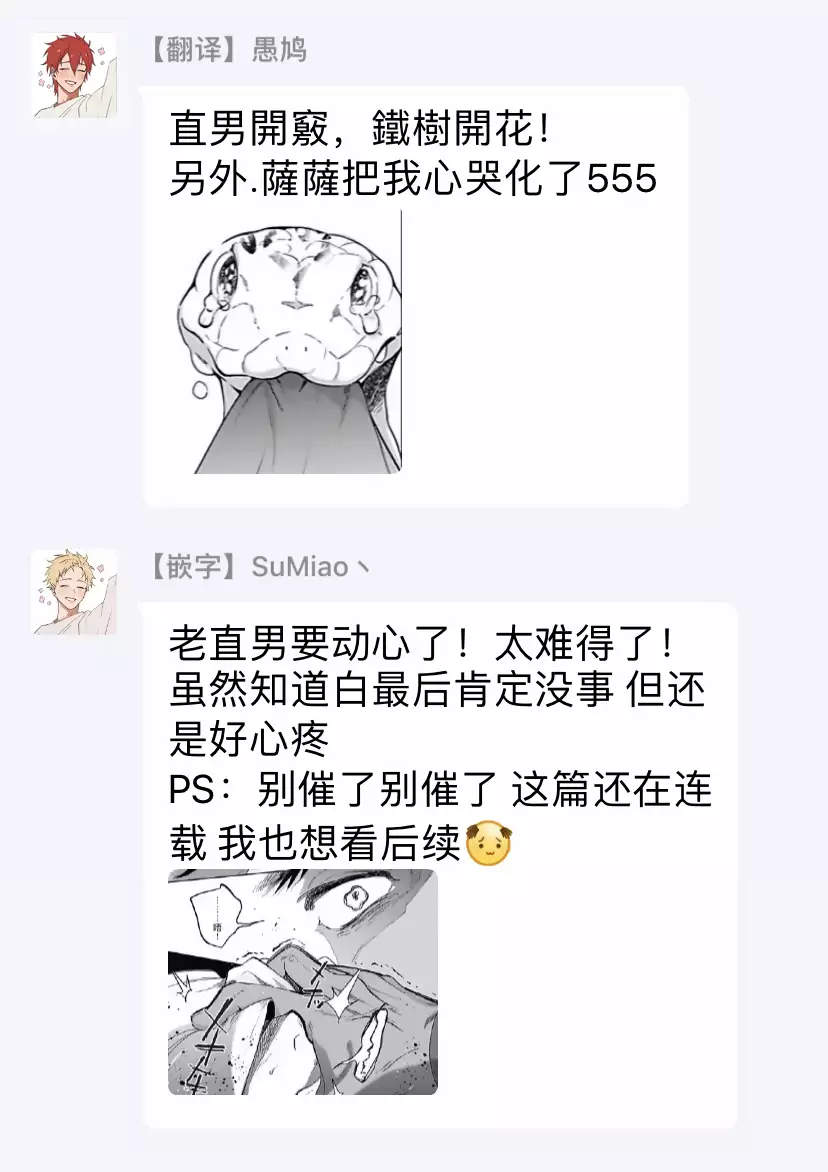Screen dimensions: 828x1172
Task: View the manga panel image from SuMiao
Action: point(303,982)
